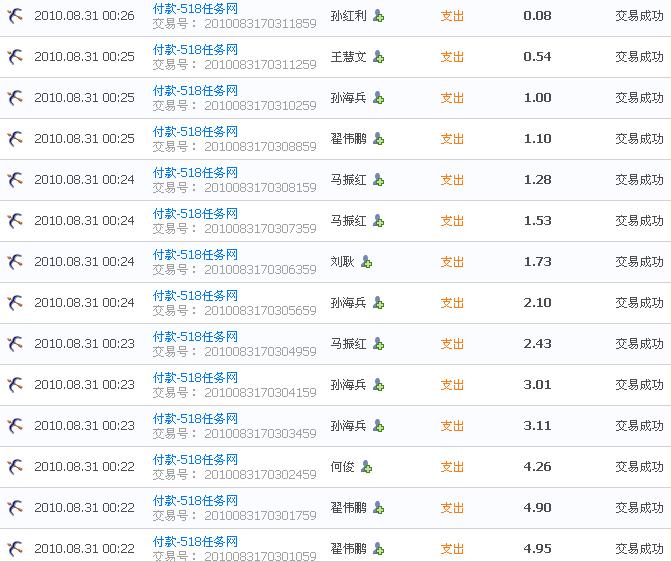The width and height of the screenshot is (671, 562).
Task: Add 刘耿 as a contact
Action: (x=366, y=263)
